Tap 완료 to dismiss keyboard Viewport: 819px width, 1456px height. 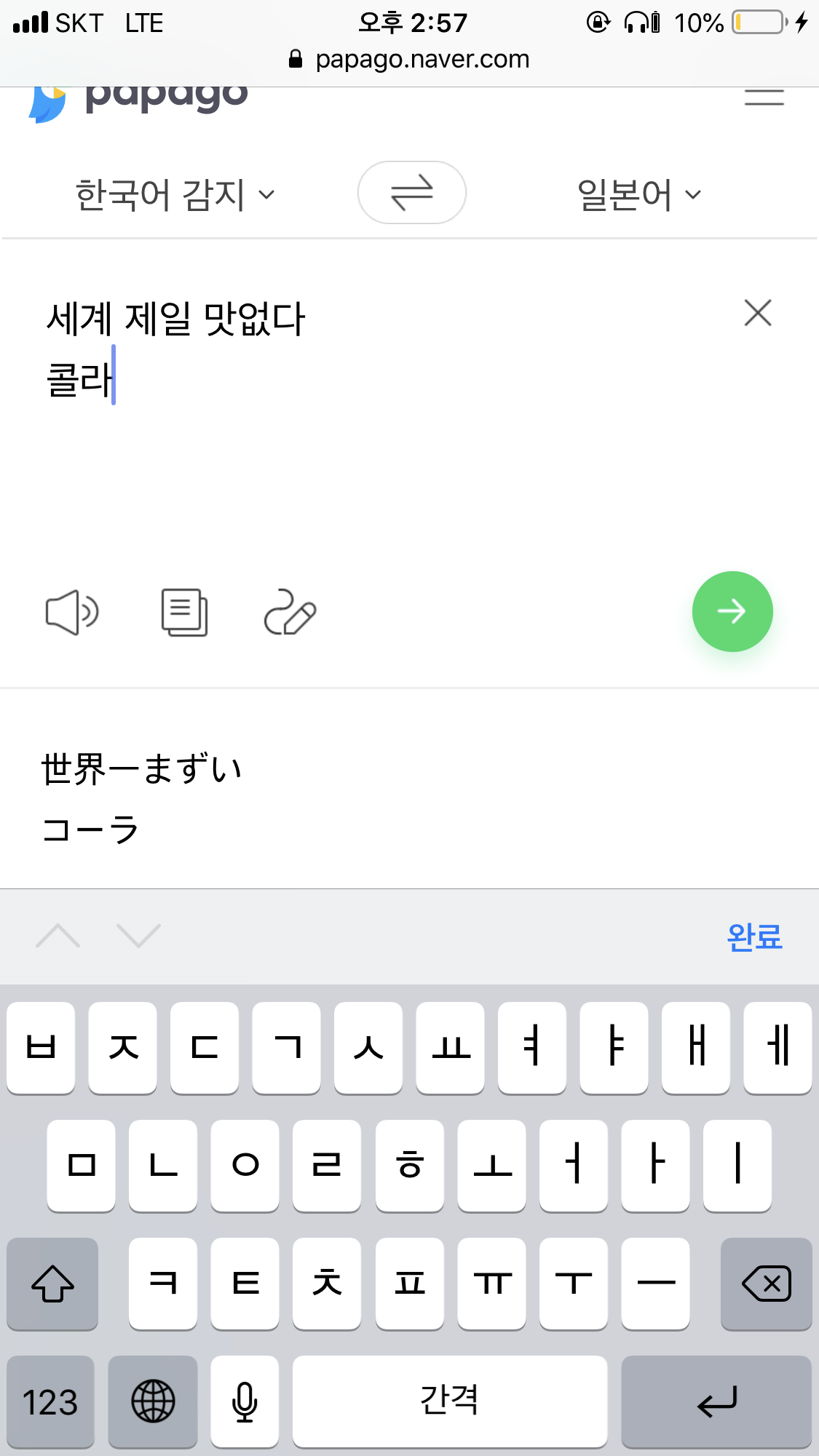pyautogui.click(x=754, y=936)
